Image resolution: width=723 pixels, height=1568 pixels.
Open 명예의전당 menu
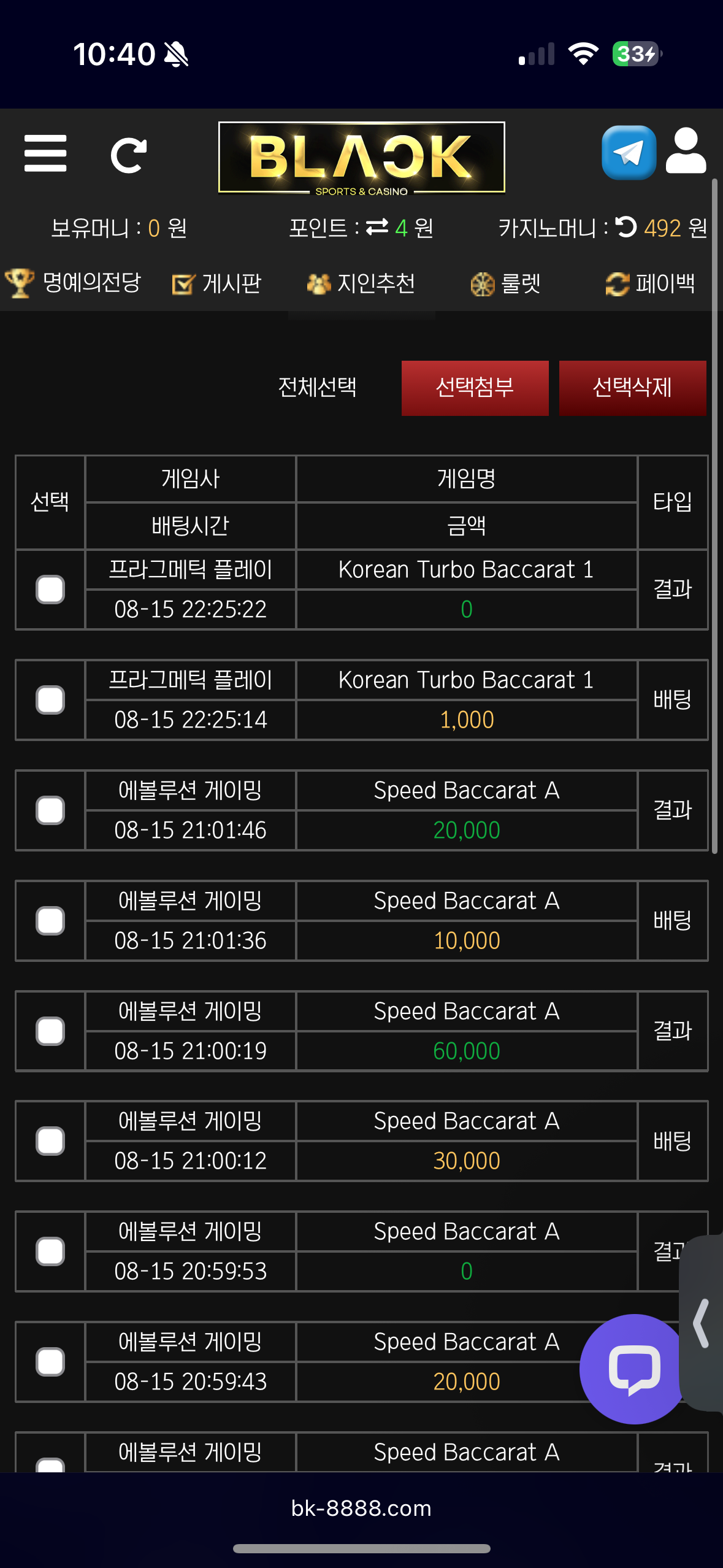point(74,283)
